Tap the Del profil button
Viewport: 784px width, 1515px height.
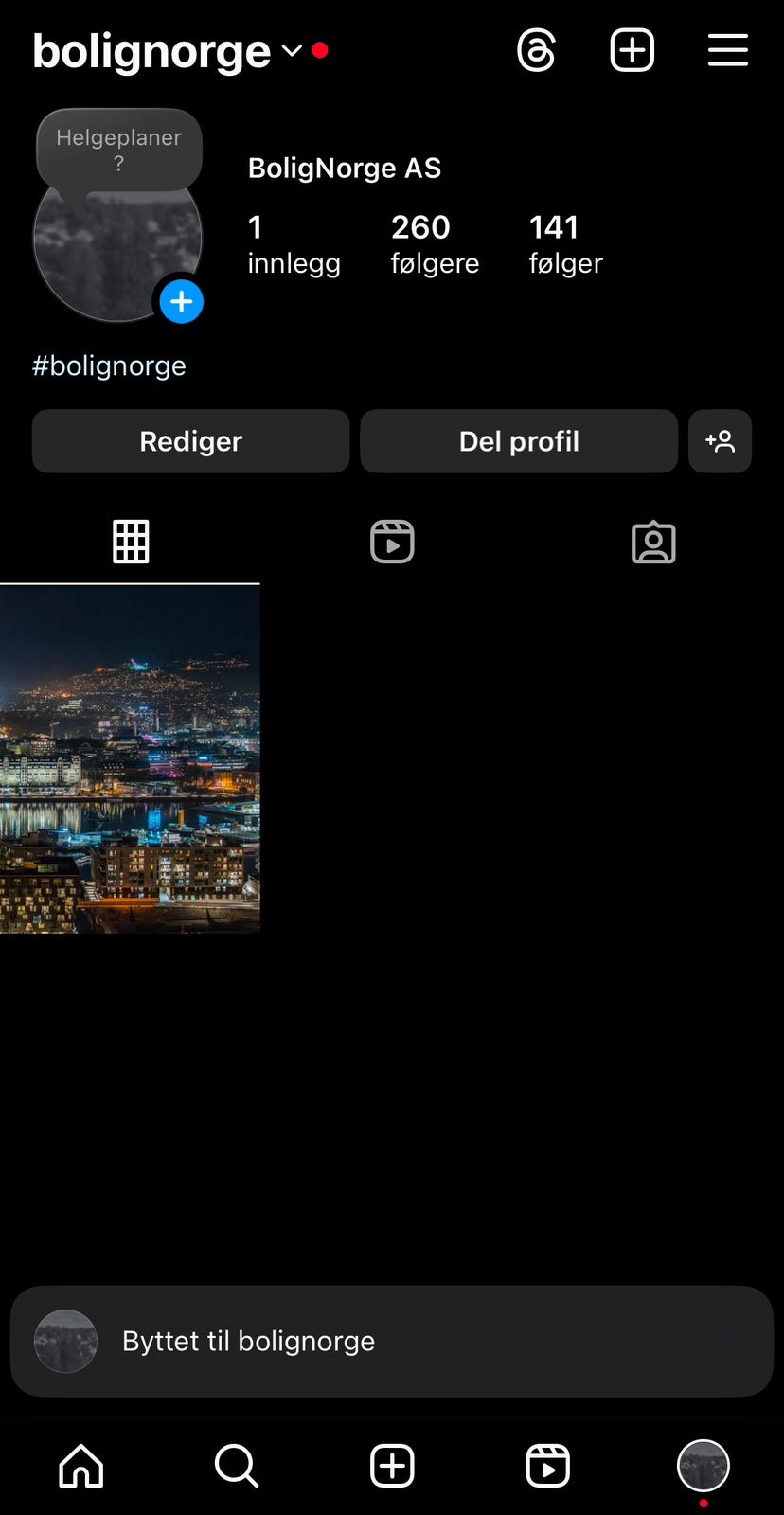(519, 441)
